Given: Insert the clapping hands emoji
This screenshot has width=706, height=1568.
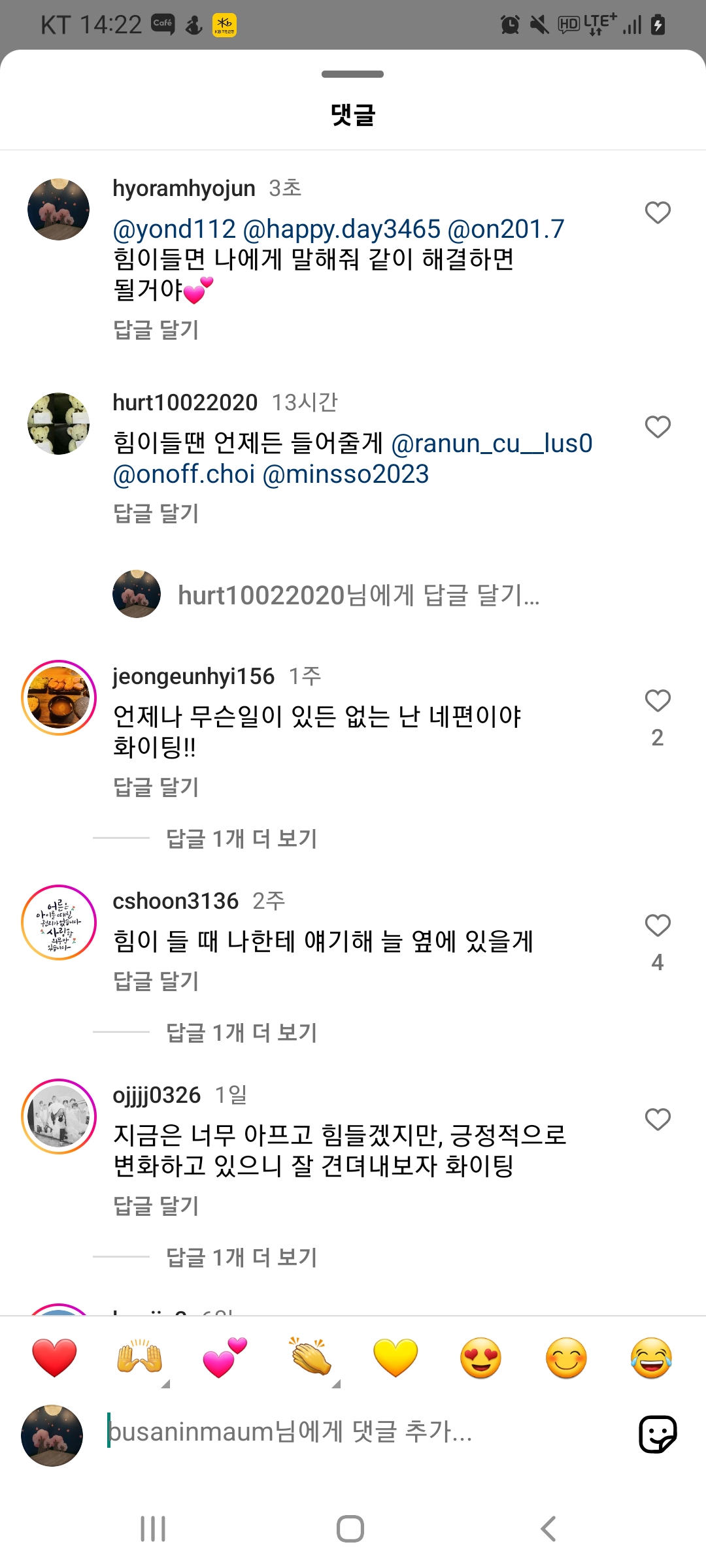Looking at the screenshot, I should tap(311, 1358).
